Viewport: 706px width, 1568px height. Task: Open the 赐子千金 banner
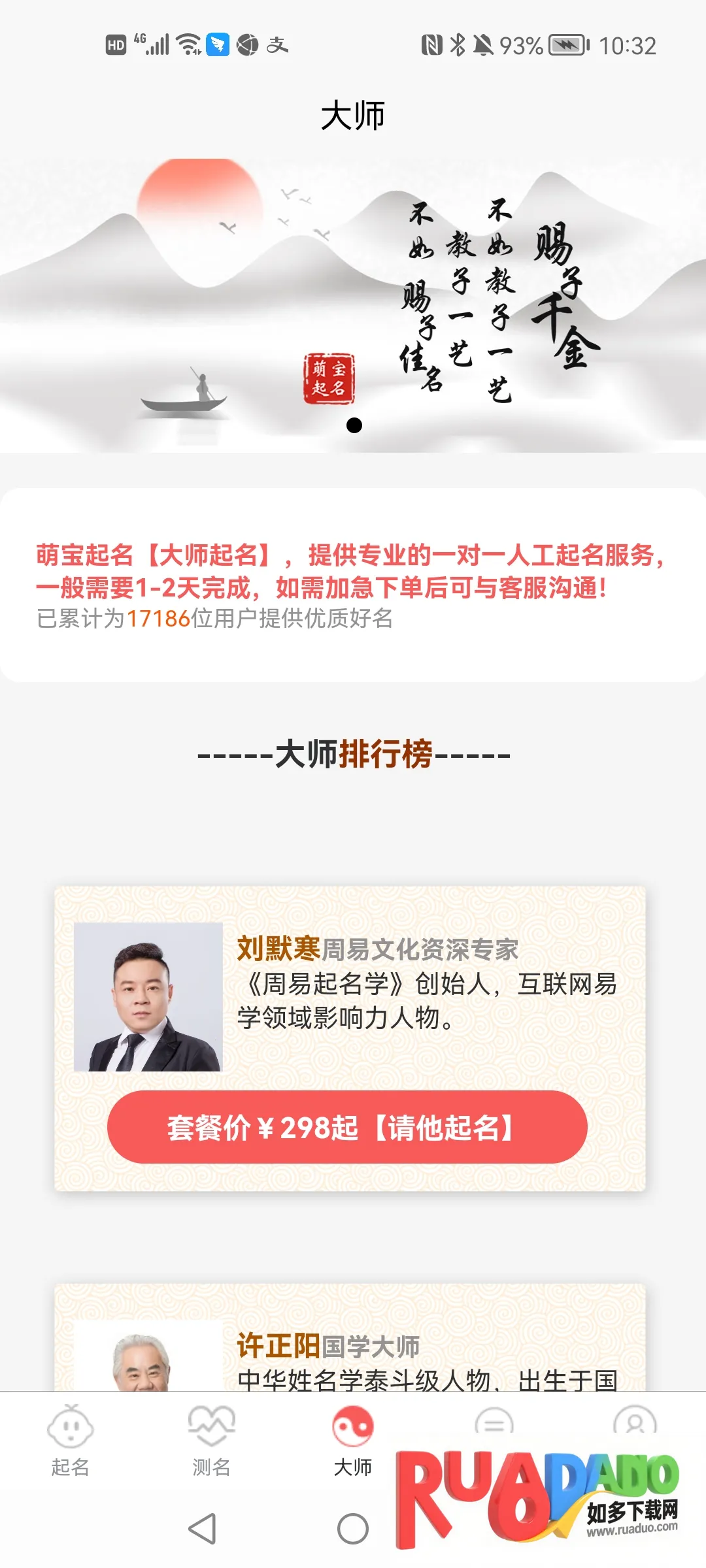tap(353, 304)
